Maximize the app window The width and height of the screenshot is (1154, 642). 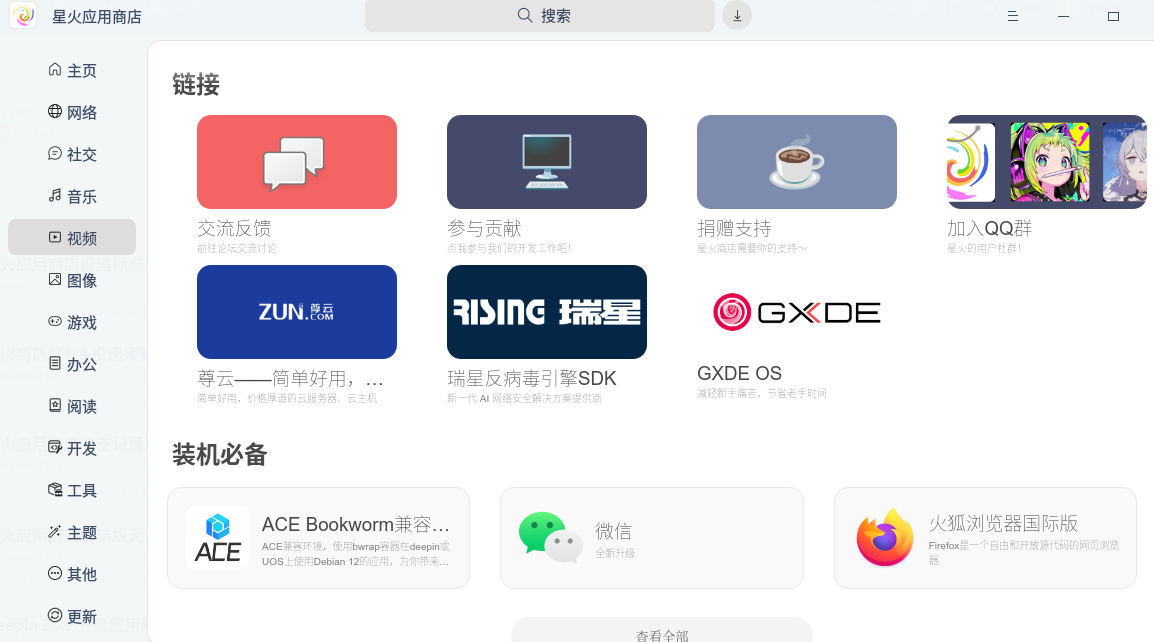[1113, 16]
